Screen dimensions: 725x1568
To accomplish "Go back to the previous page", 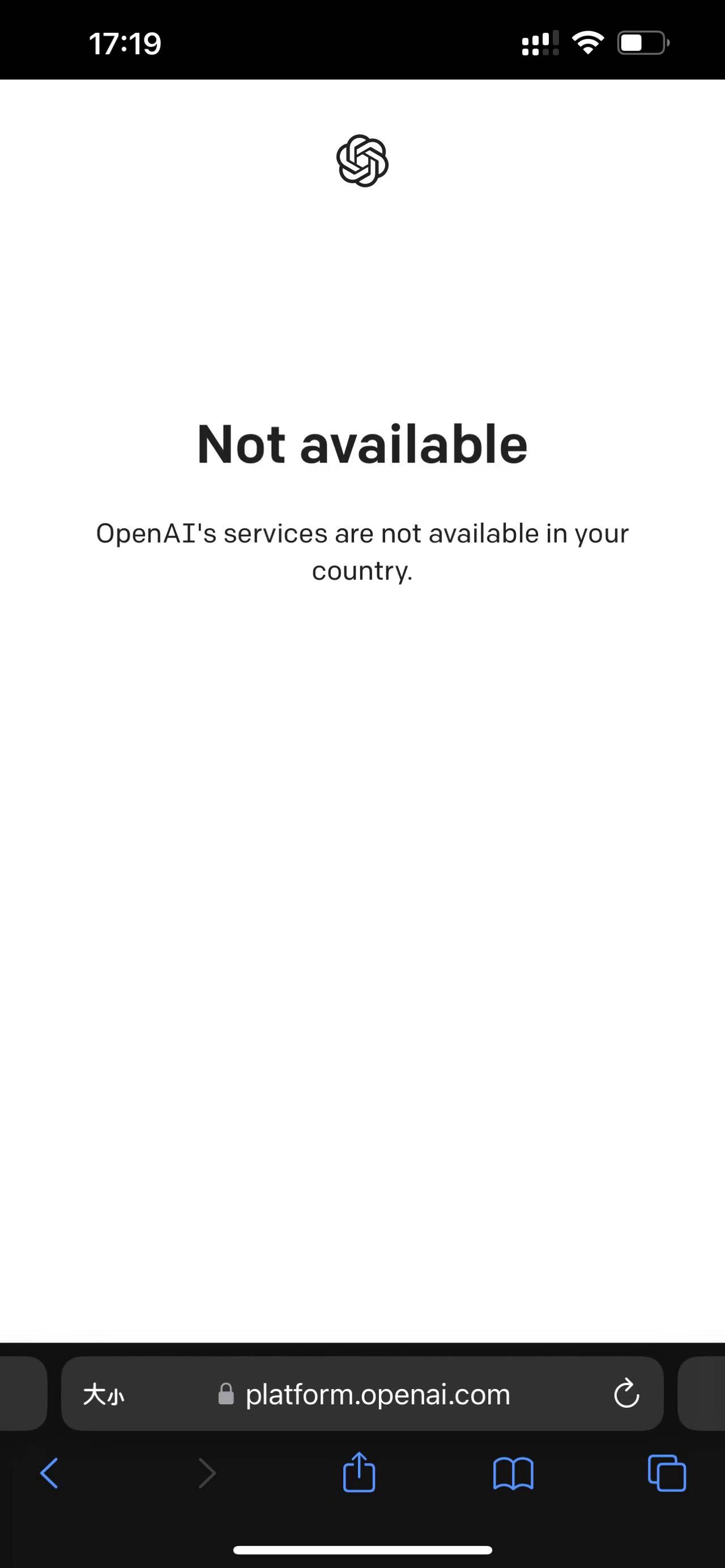I will pos(49,1473).
